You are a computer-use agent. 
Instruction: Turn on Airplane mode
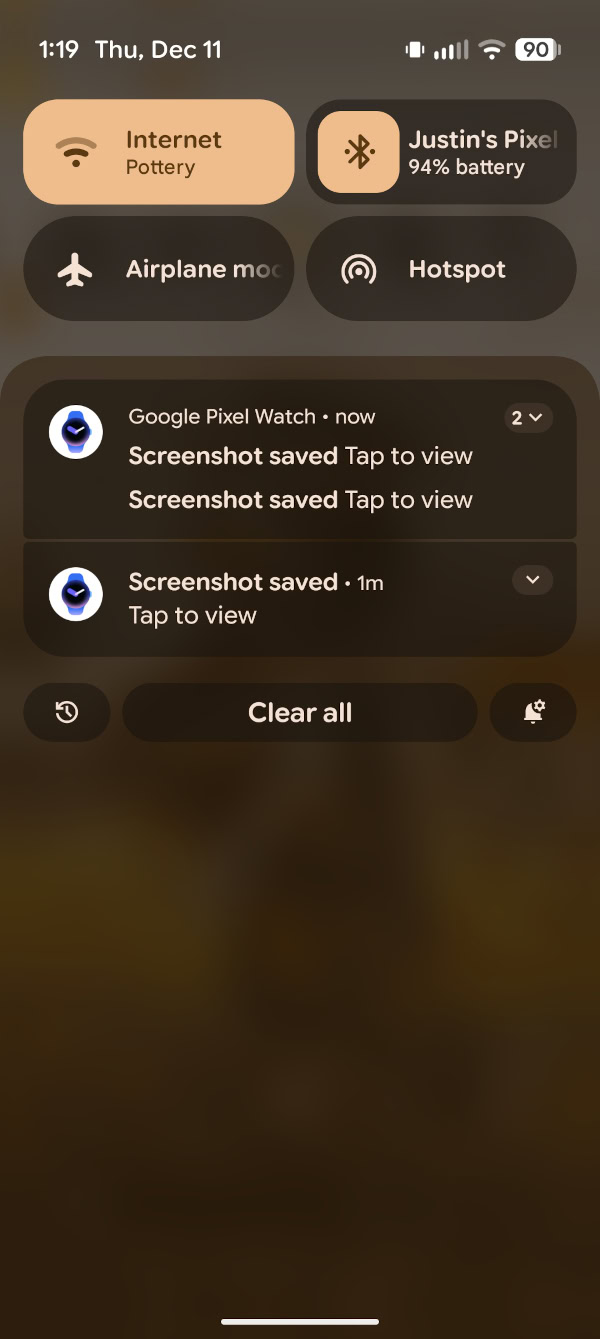(x=158, y=269)
